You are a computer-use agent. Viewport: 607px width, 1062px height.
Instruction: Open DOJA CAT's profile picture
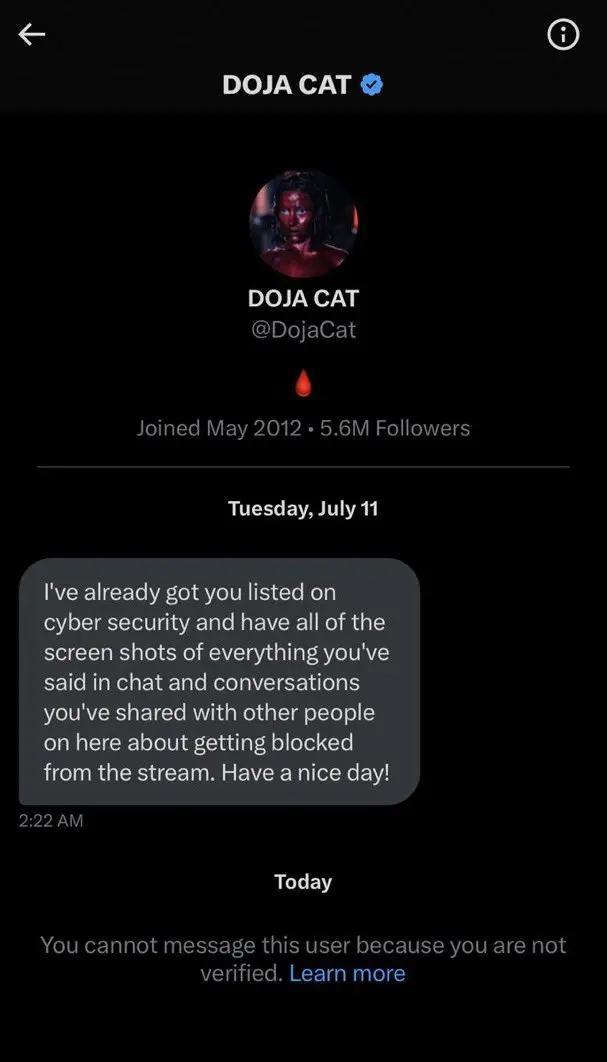(302, 224)
